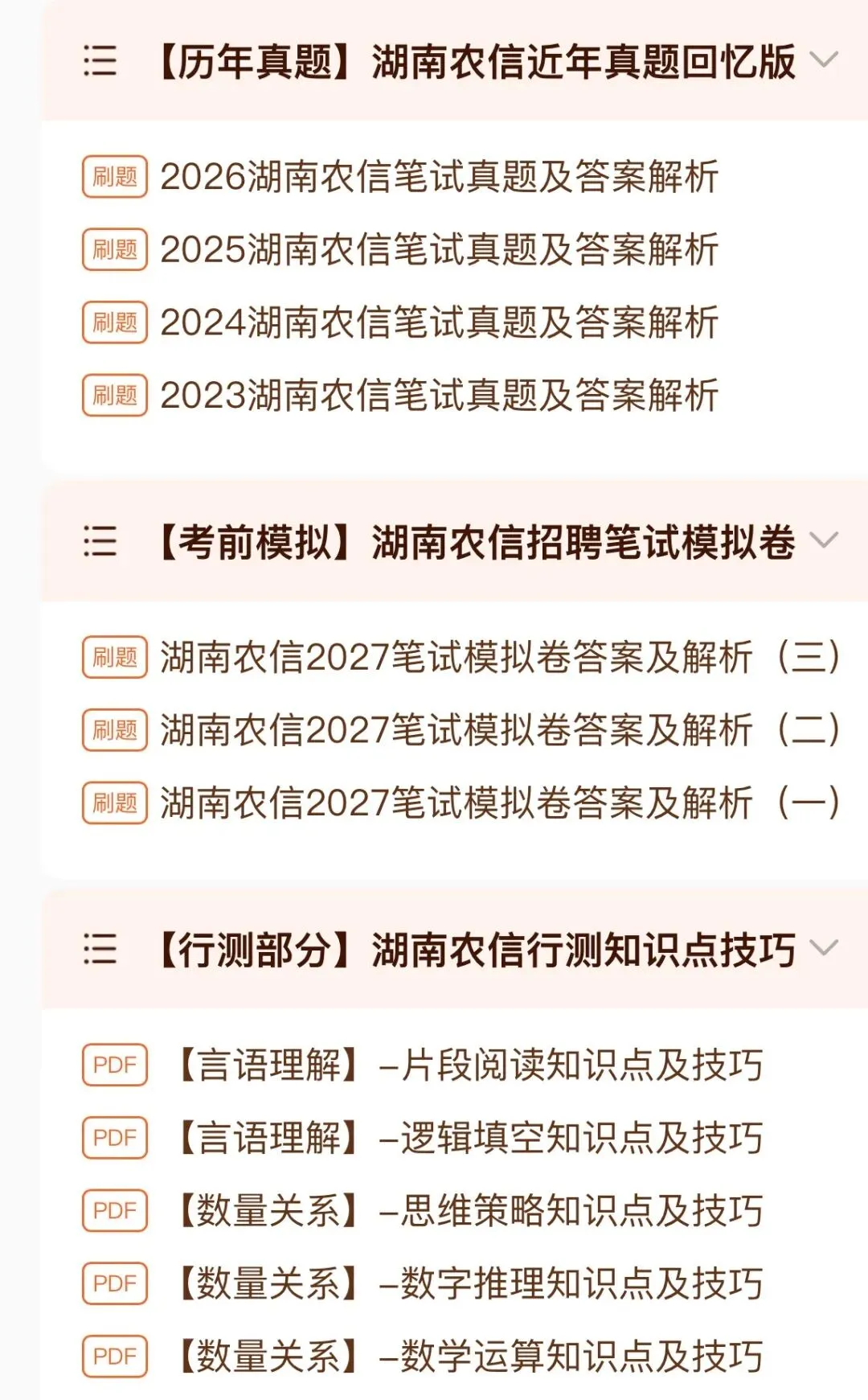Image resolution: width=868 pixels, height=1400 pixels.
Task: Open 2027笔试模拟卷答案及解析（二）
Action: pos(461,730)
